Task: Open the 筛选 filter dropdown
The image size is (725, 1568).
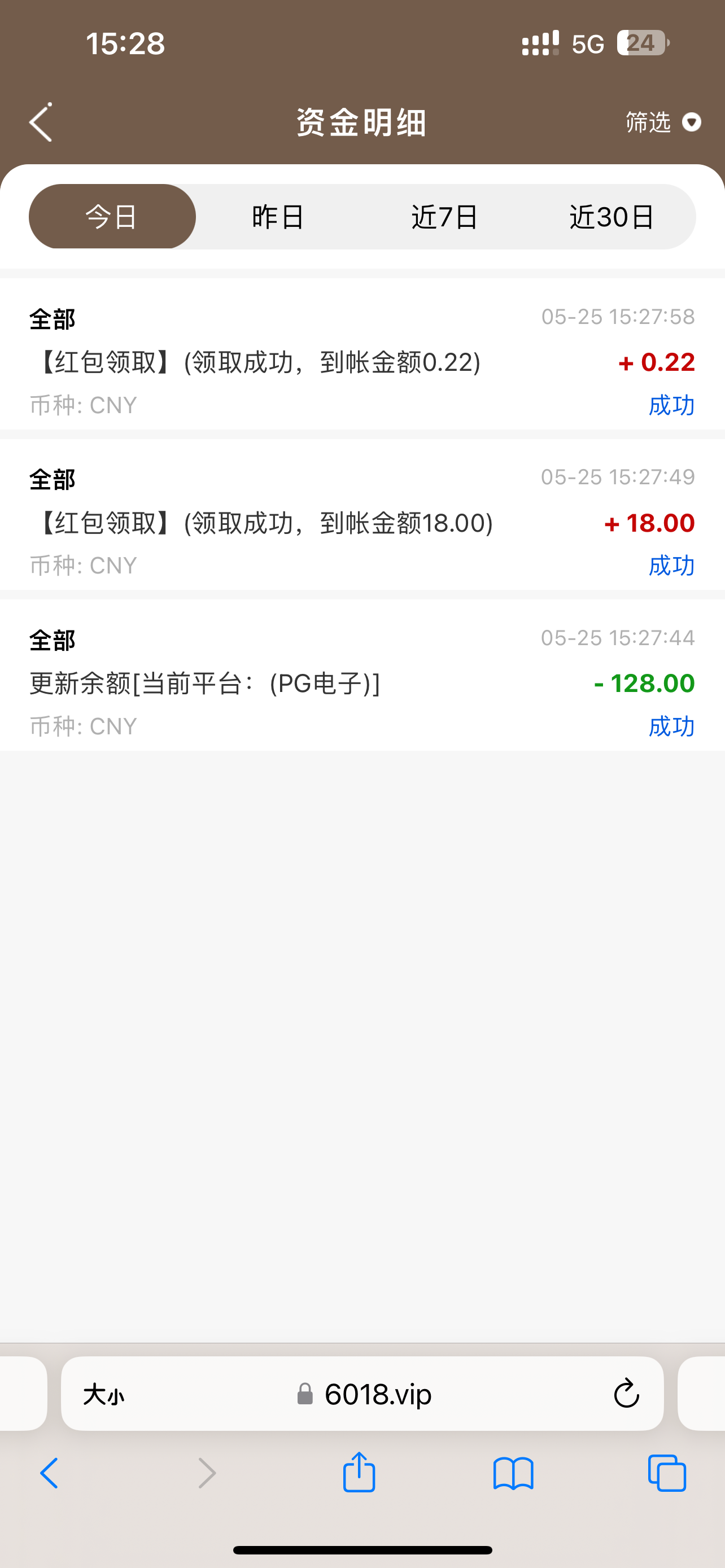Action: click(662, 122)
